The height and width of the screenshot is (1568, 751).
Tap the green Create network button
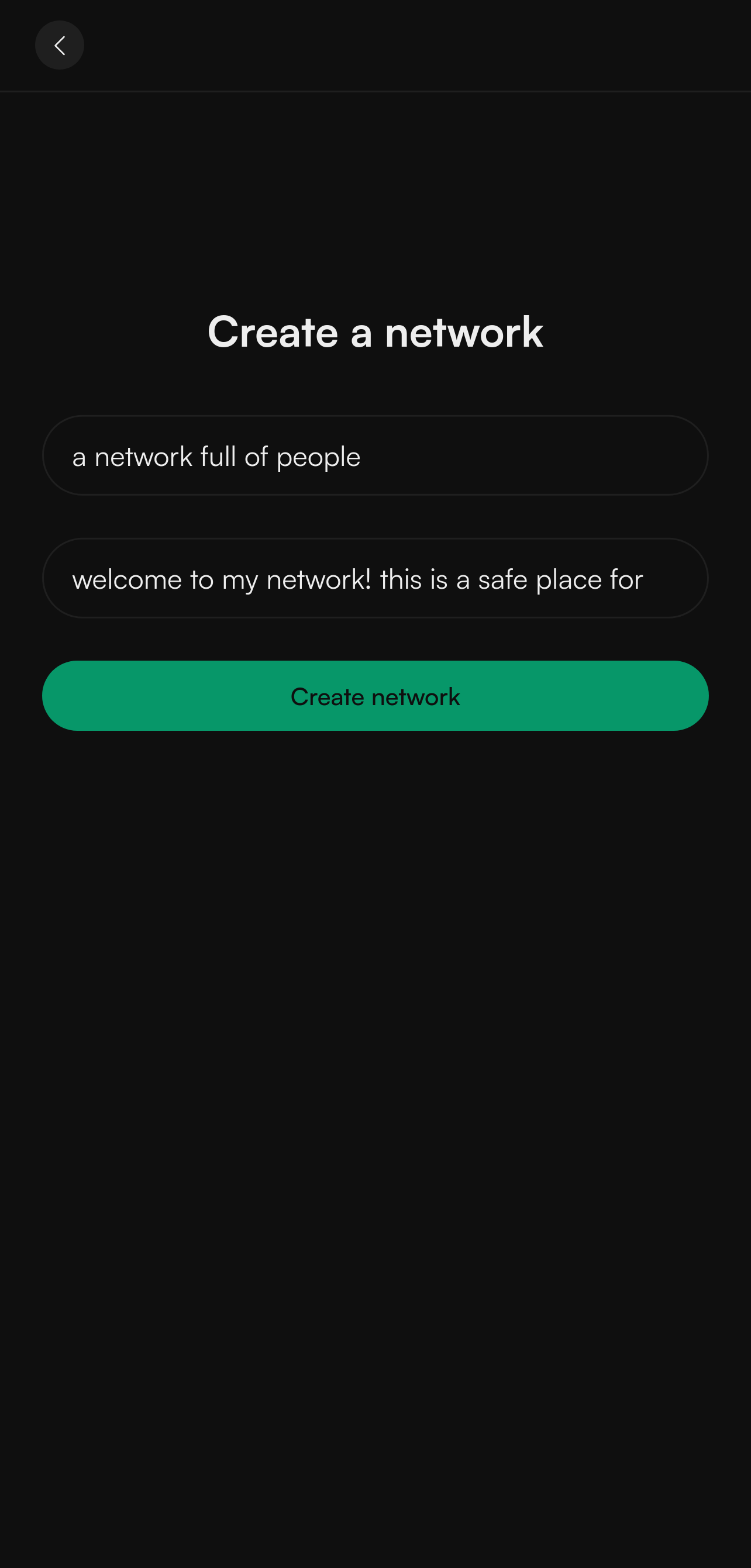[374, 696]
